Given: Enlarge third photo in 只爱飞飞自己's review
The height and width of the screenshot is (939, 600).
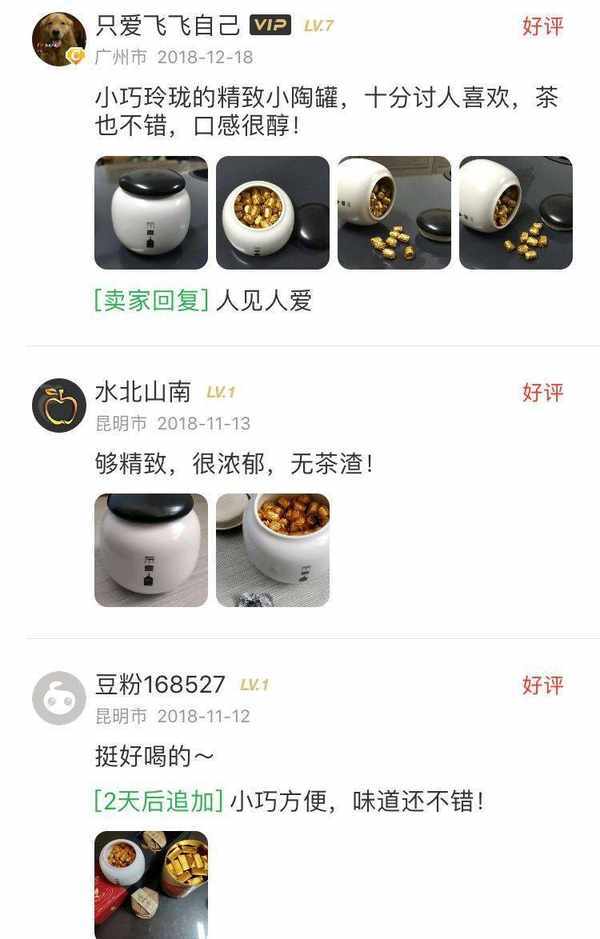Looking at the screenshot, I should coord(394,212).
